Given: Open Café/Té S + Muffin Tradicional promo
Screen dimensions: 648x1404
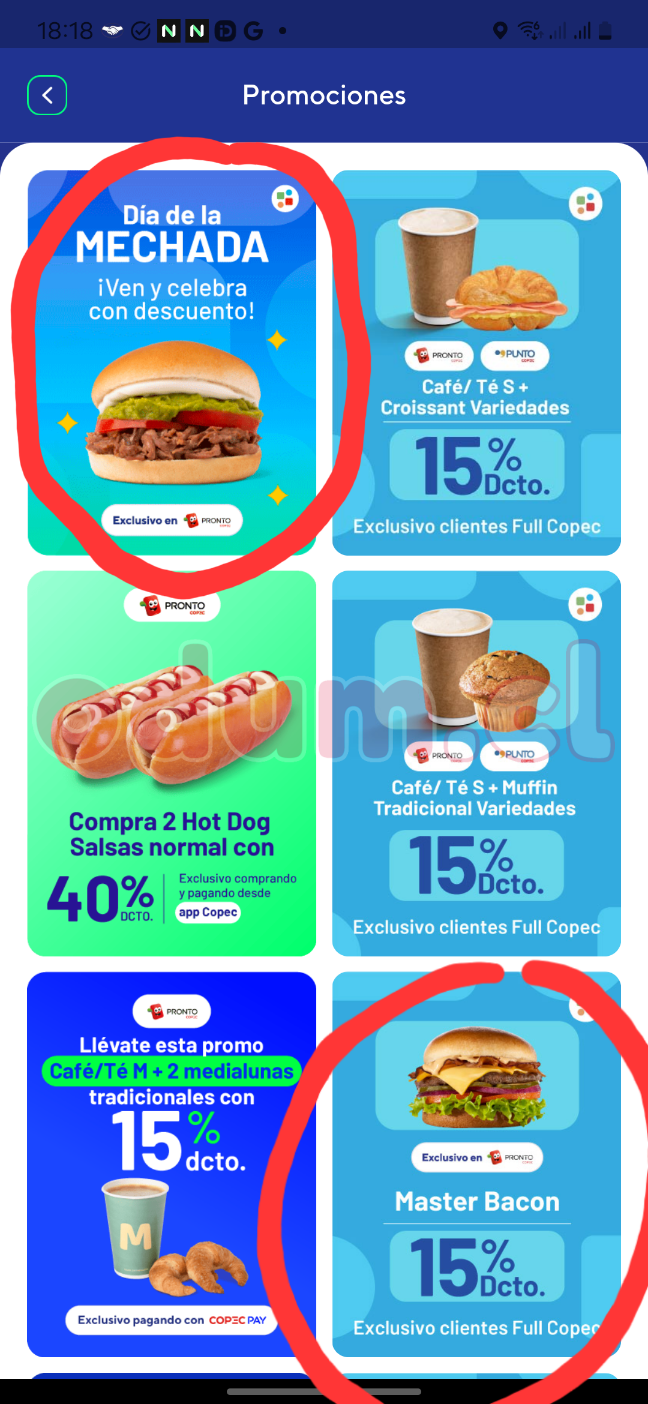Looking at the screenshot, I should pyautogui.click(x=476, y=763).
